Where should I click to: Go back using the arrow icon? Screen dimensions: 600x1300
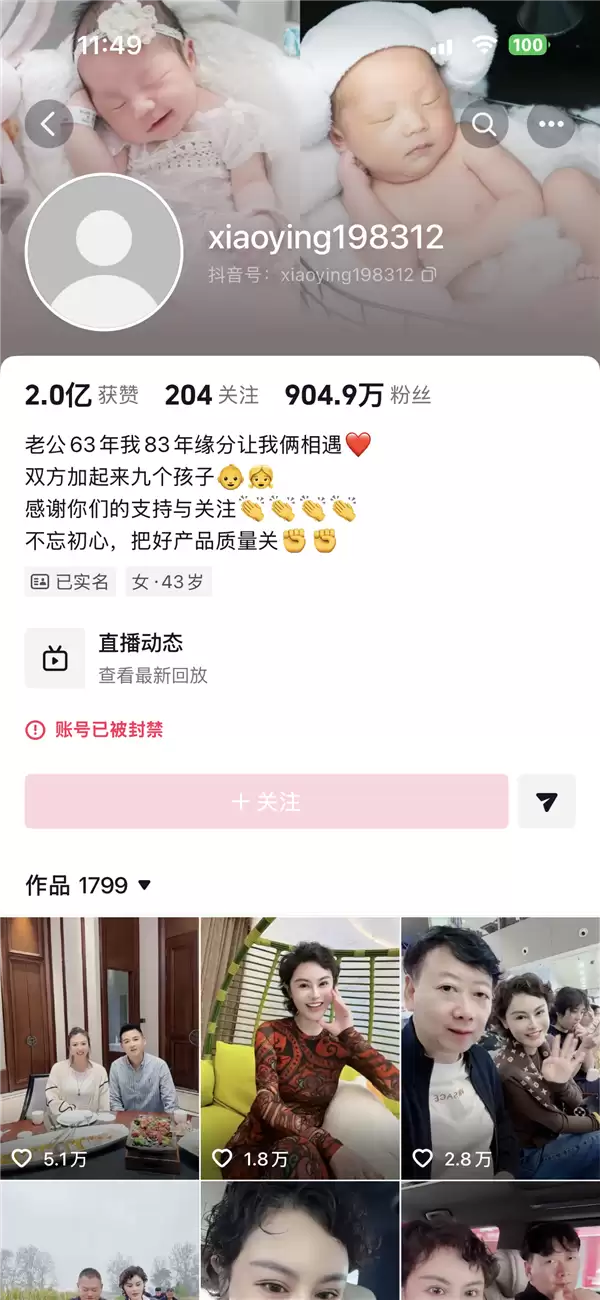tap(49, 124)
